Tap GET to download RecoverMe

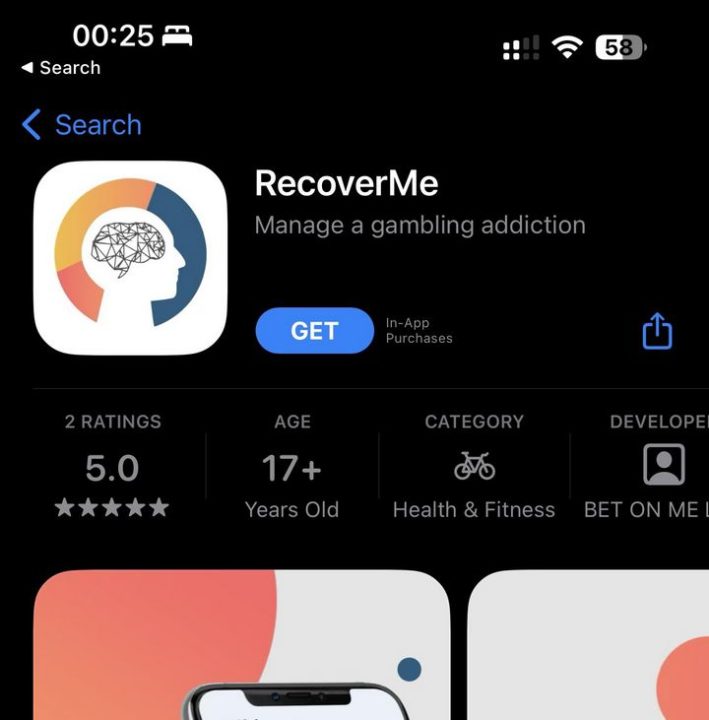[315, 331]
